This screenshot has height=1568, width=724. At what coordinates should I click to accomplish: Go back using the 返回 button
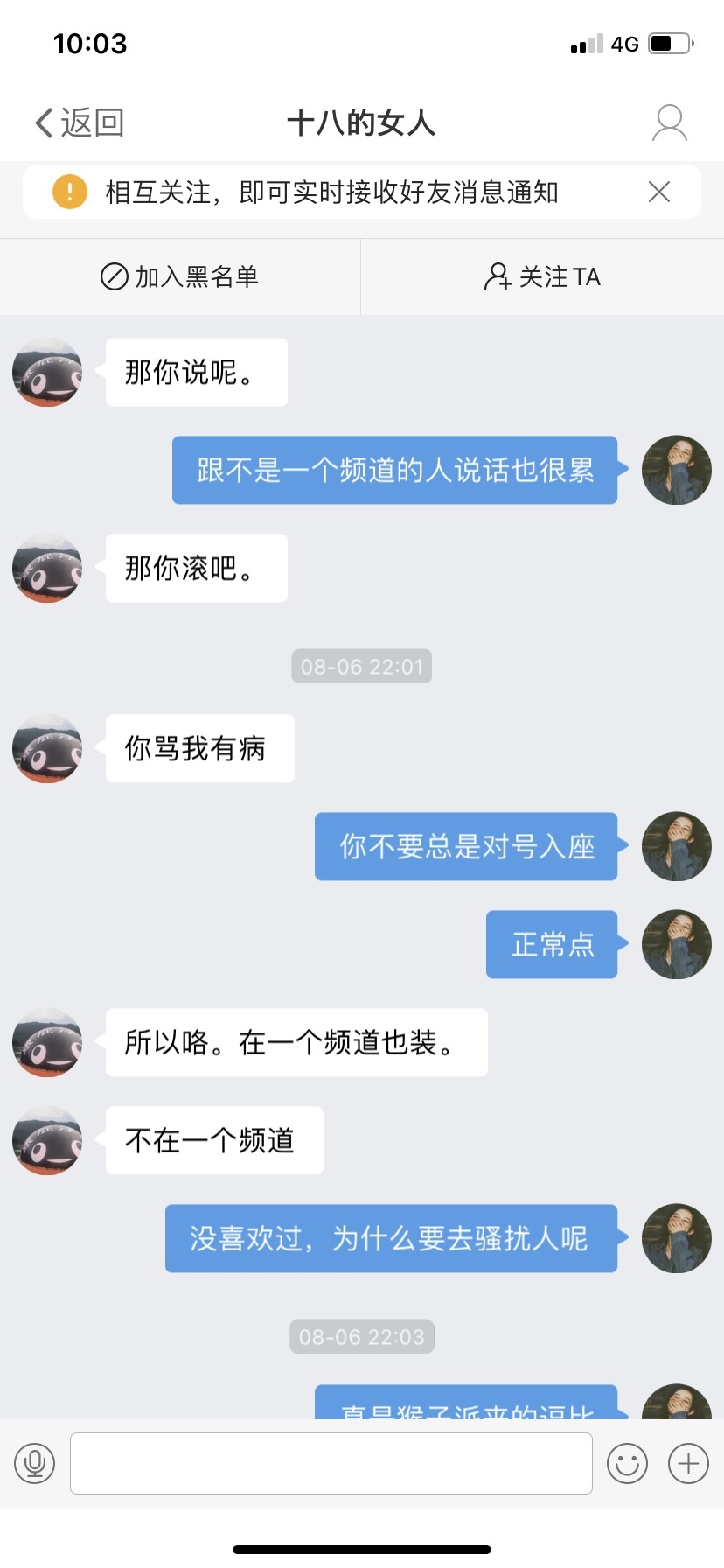coord(80,122)
